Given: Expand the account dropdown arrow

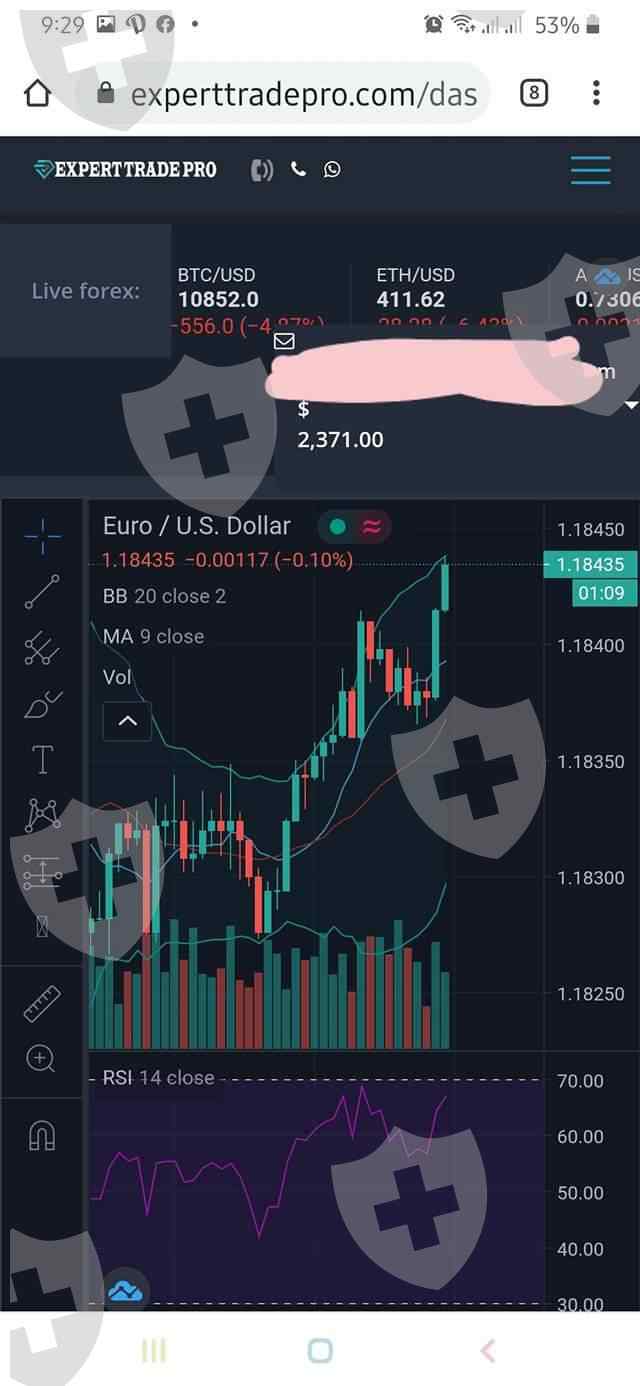Looking at the screenshot, I should (630, 405).
